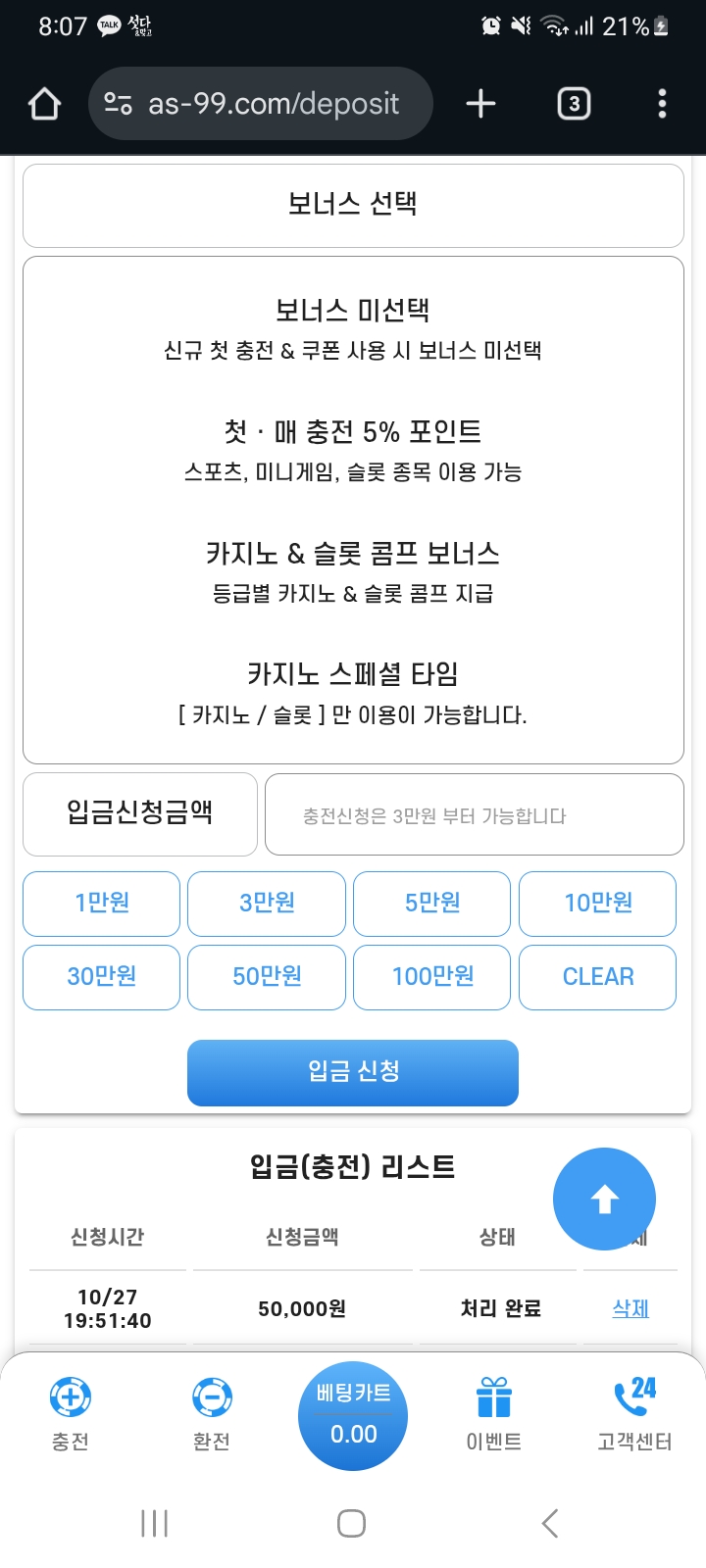Choose 첫·매 충전 5% 포인트 bonus
706x1568 pixels.
pos(352,449)
